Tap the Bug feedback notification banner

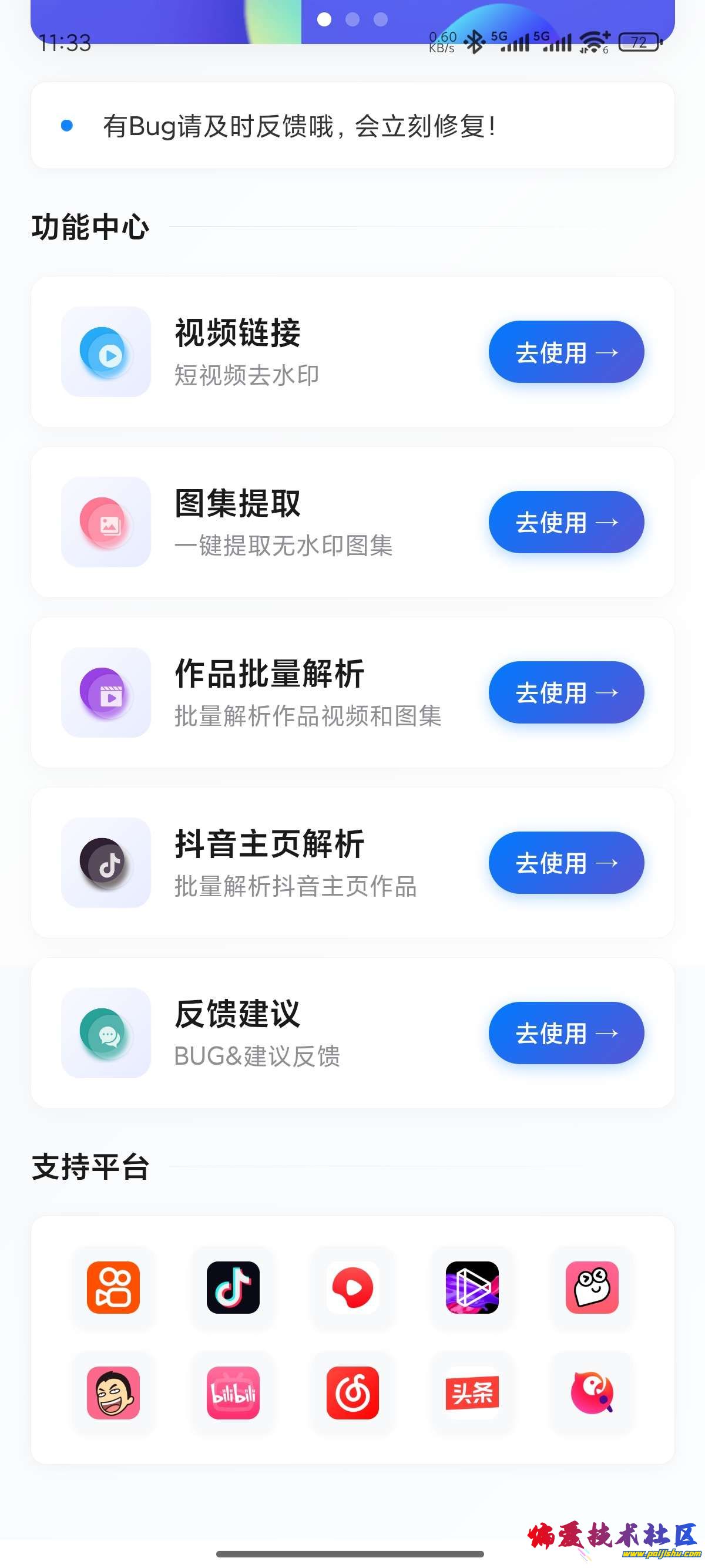[x=352, y=125]
